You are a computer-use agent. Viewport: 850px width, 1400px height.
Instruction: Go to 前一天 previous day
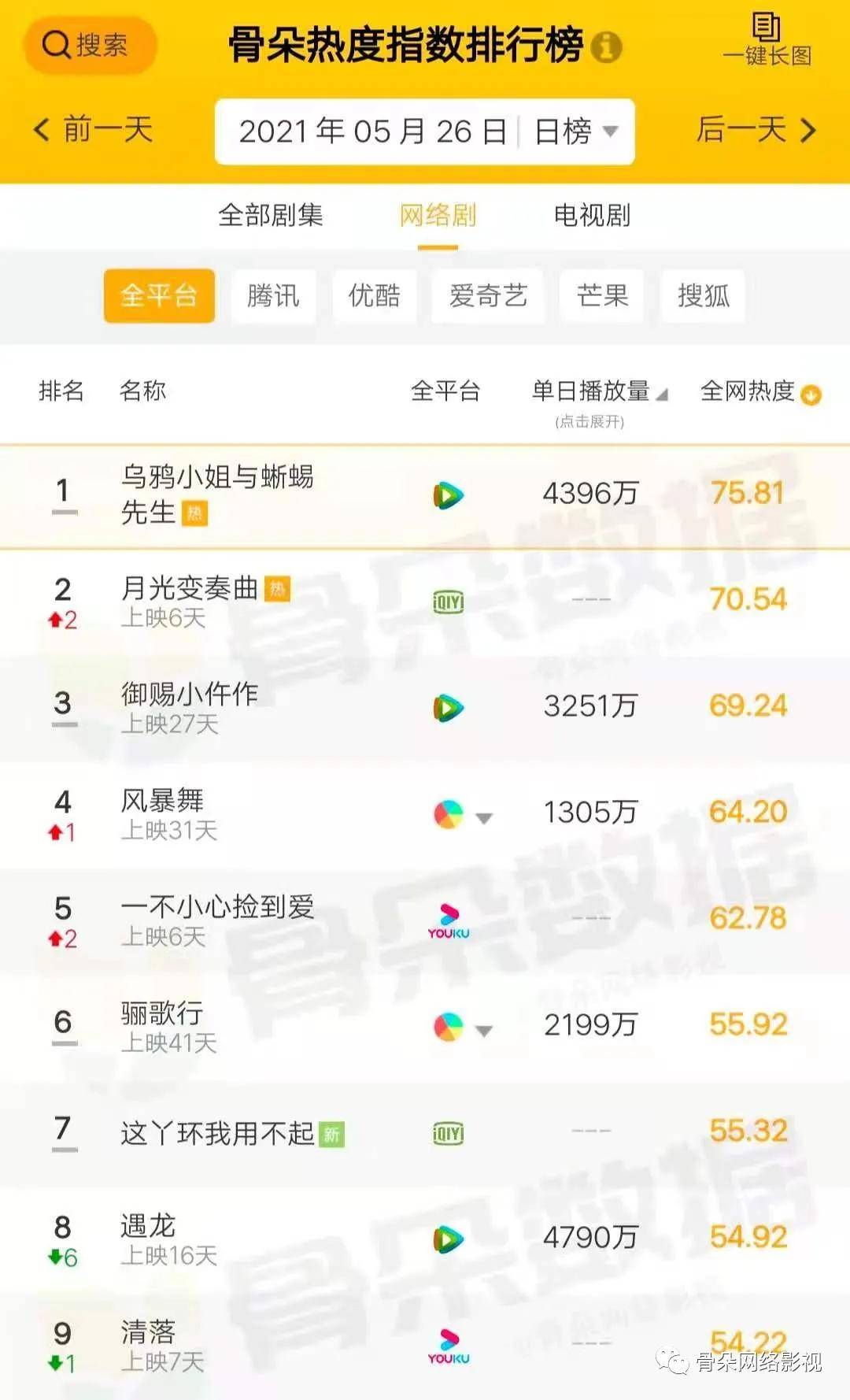(x=93, y=130)
